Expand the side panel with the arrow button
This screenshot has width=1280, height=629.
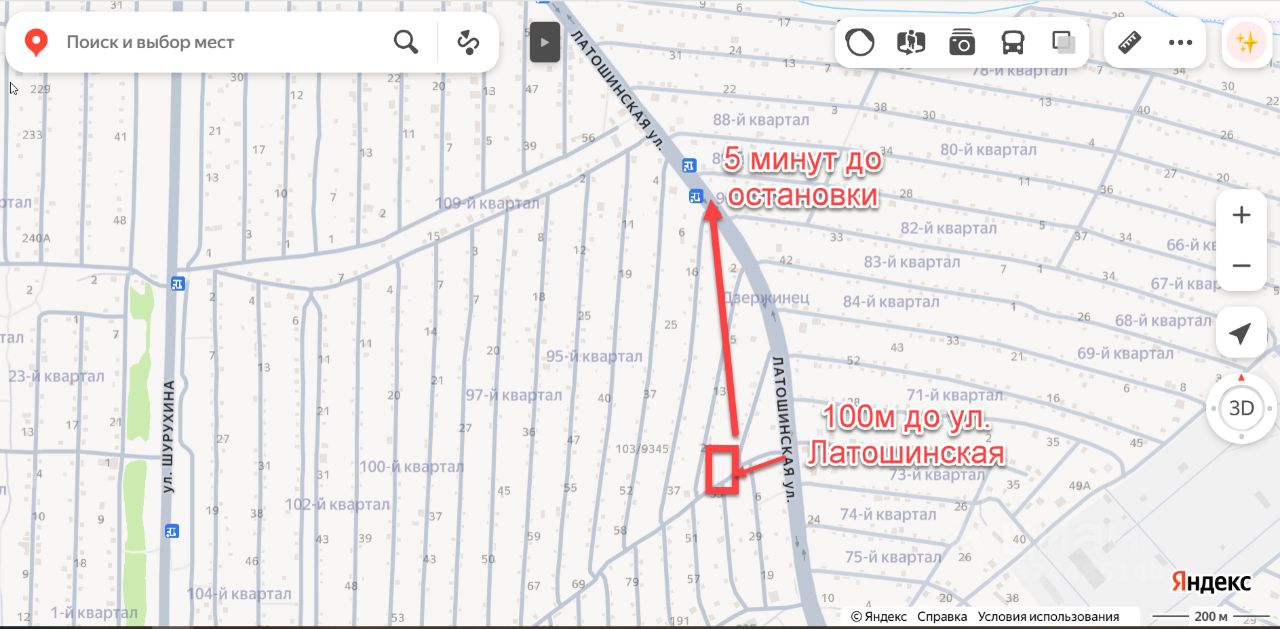coord(544,42)
